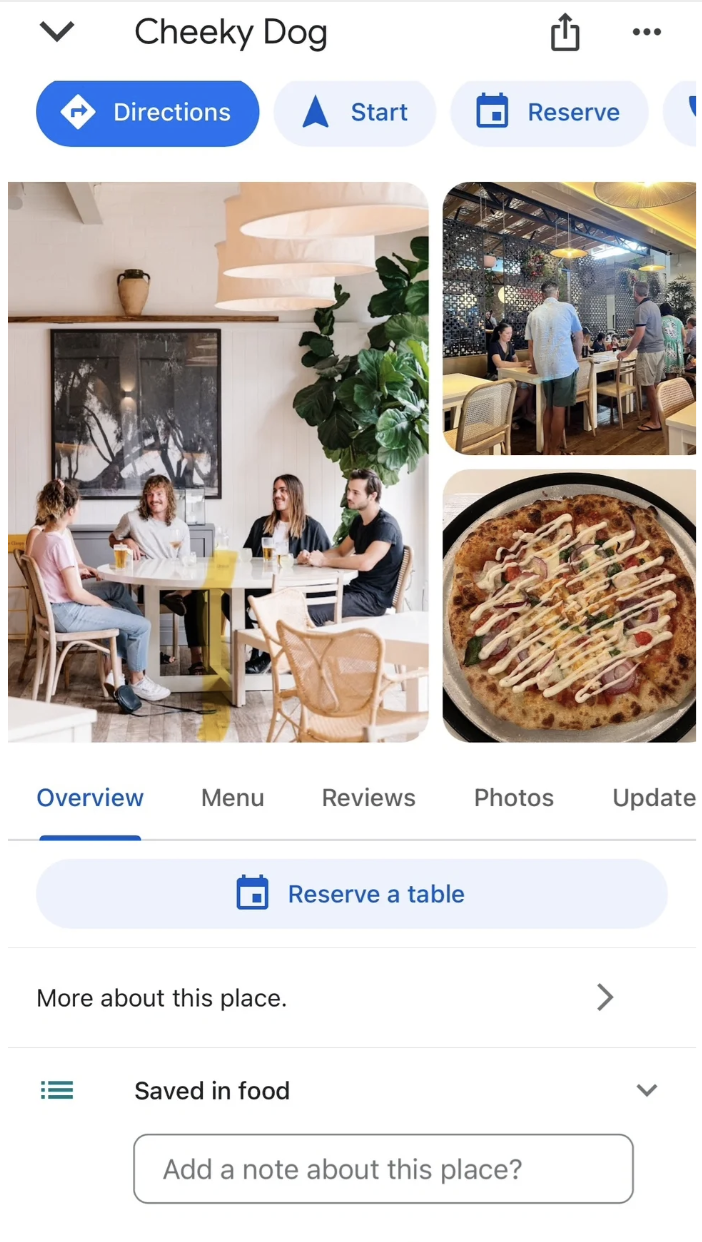Open the Updates tab

click(x=655, y=798)
